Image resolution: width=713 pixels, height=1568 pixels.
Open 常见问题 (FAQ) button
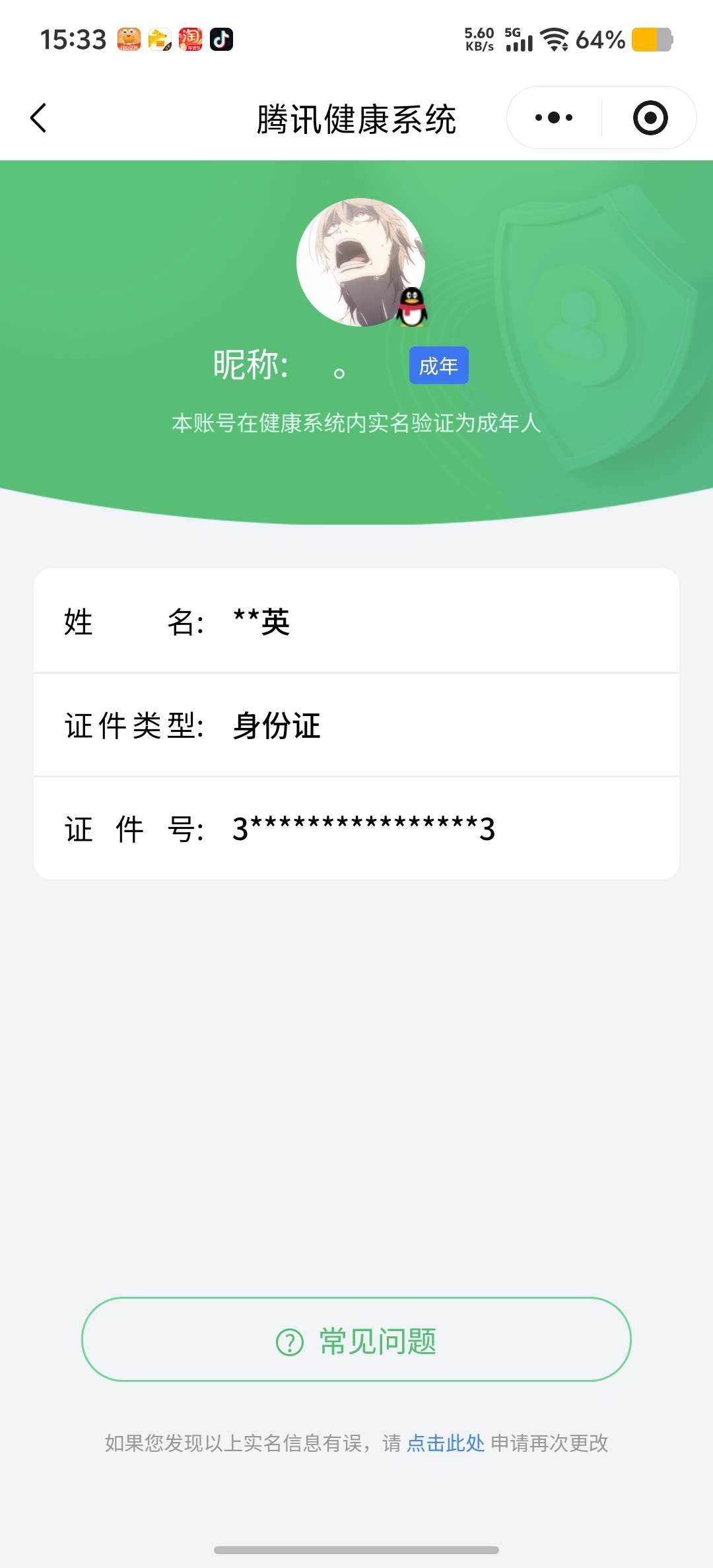356,1341
